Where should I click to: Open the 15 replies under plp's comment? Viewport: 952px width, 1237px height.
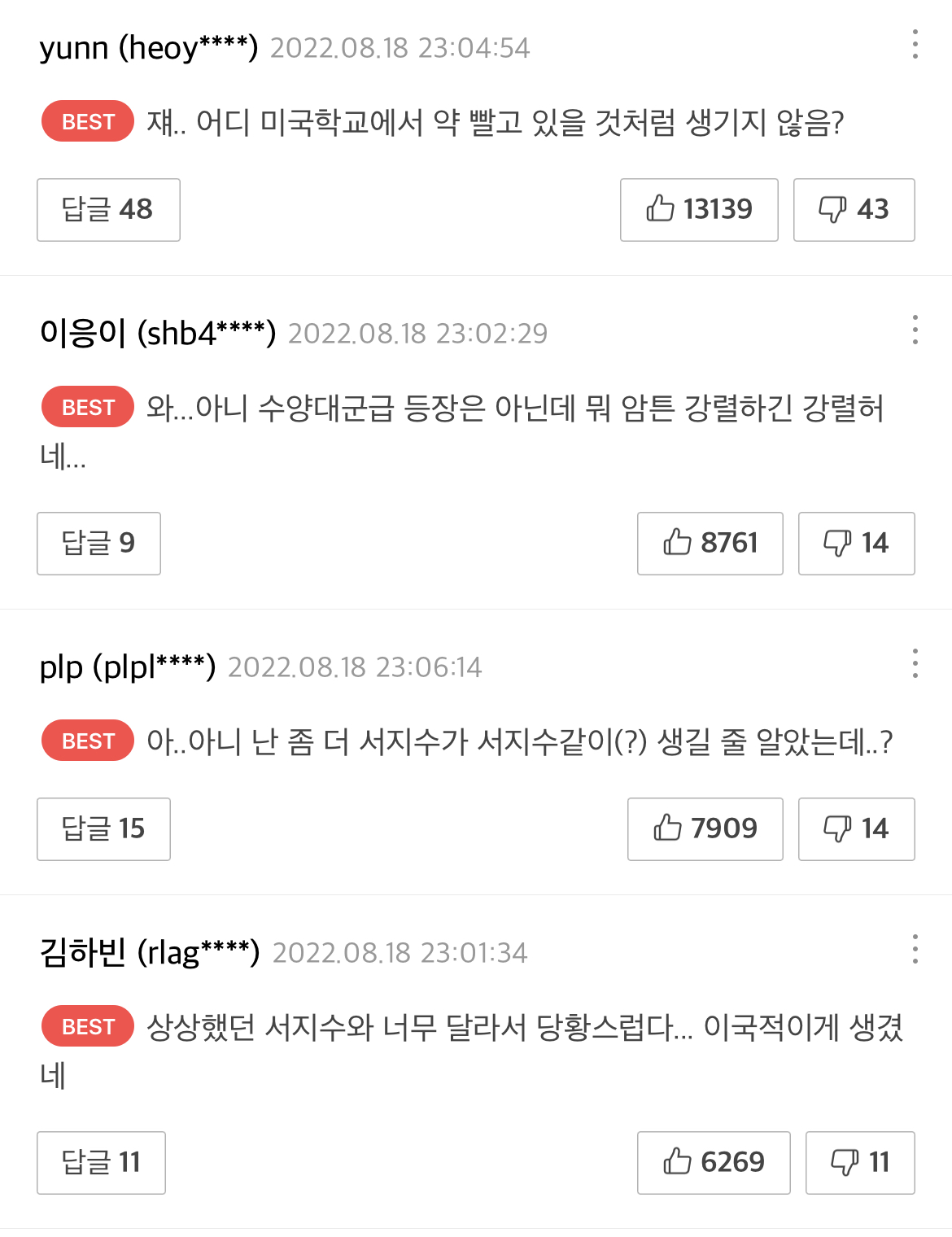coord(103,829)
